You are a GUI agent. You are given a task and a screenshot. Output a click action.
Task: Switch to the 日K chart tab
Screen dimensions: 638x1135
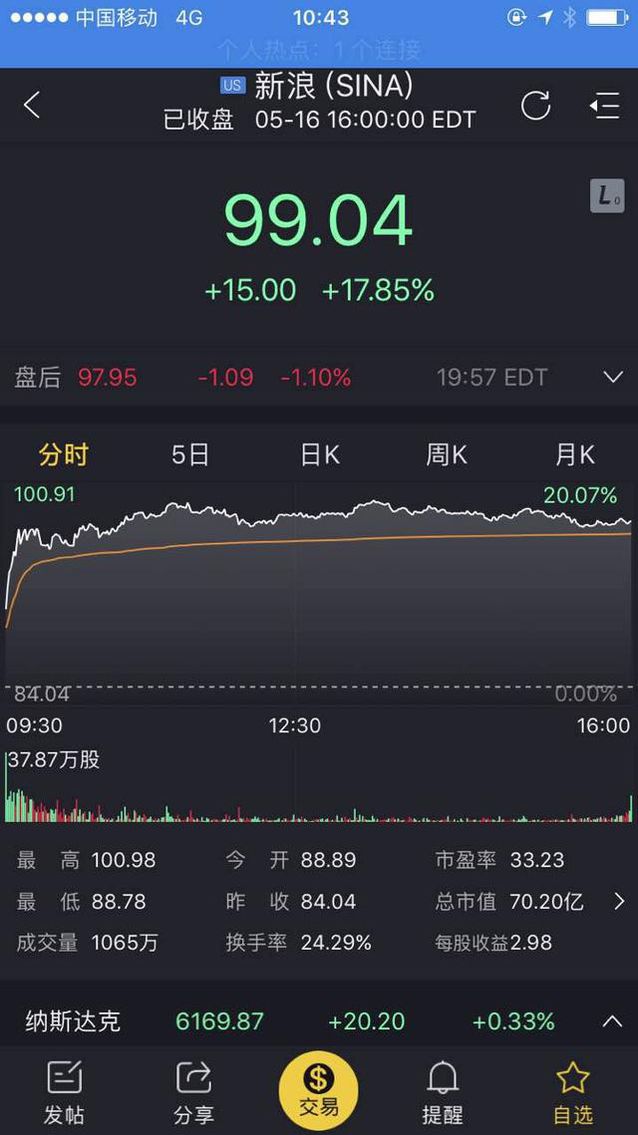[x=319, y=455]
